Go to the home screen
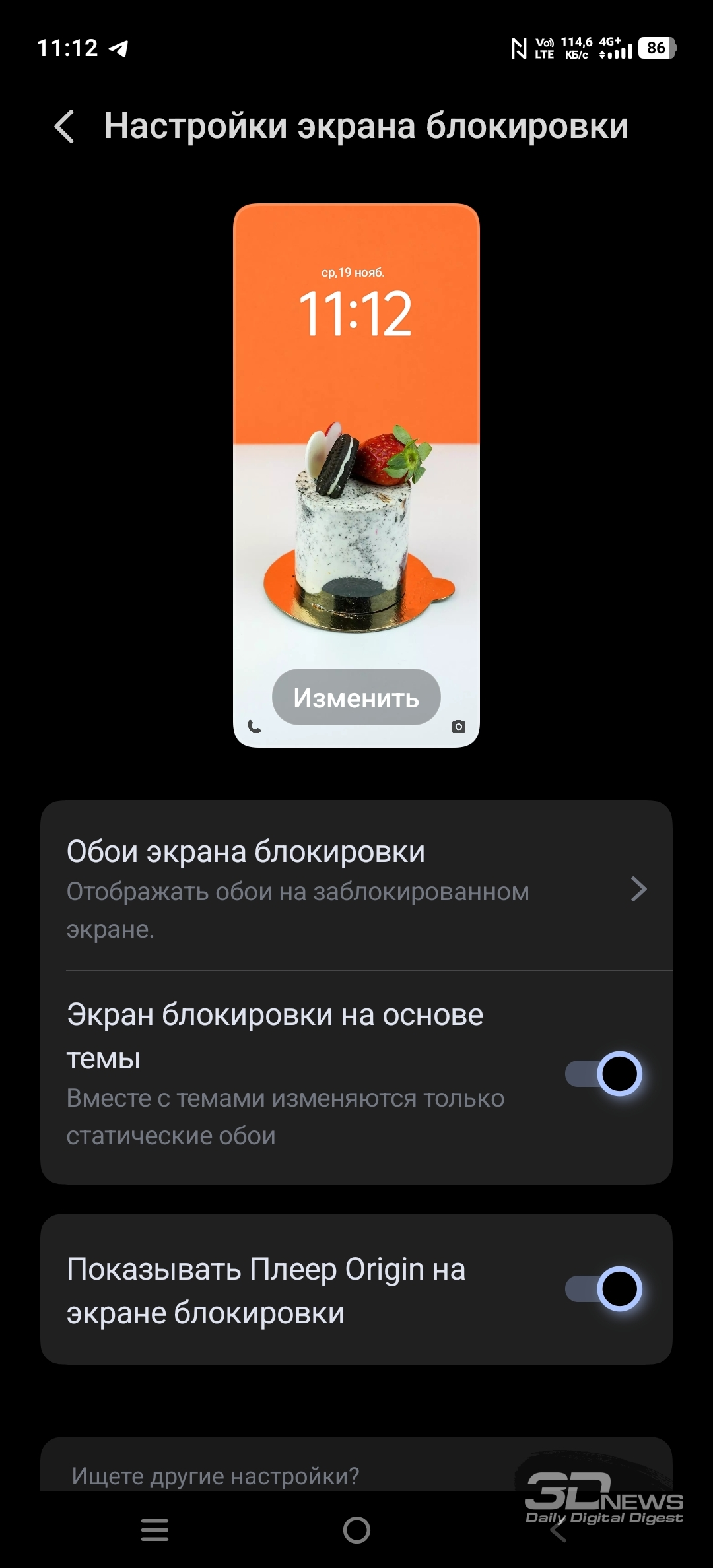This screenshot has width=713, height=1568. [x=356, y=1529]
